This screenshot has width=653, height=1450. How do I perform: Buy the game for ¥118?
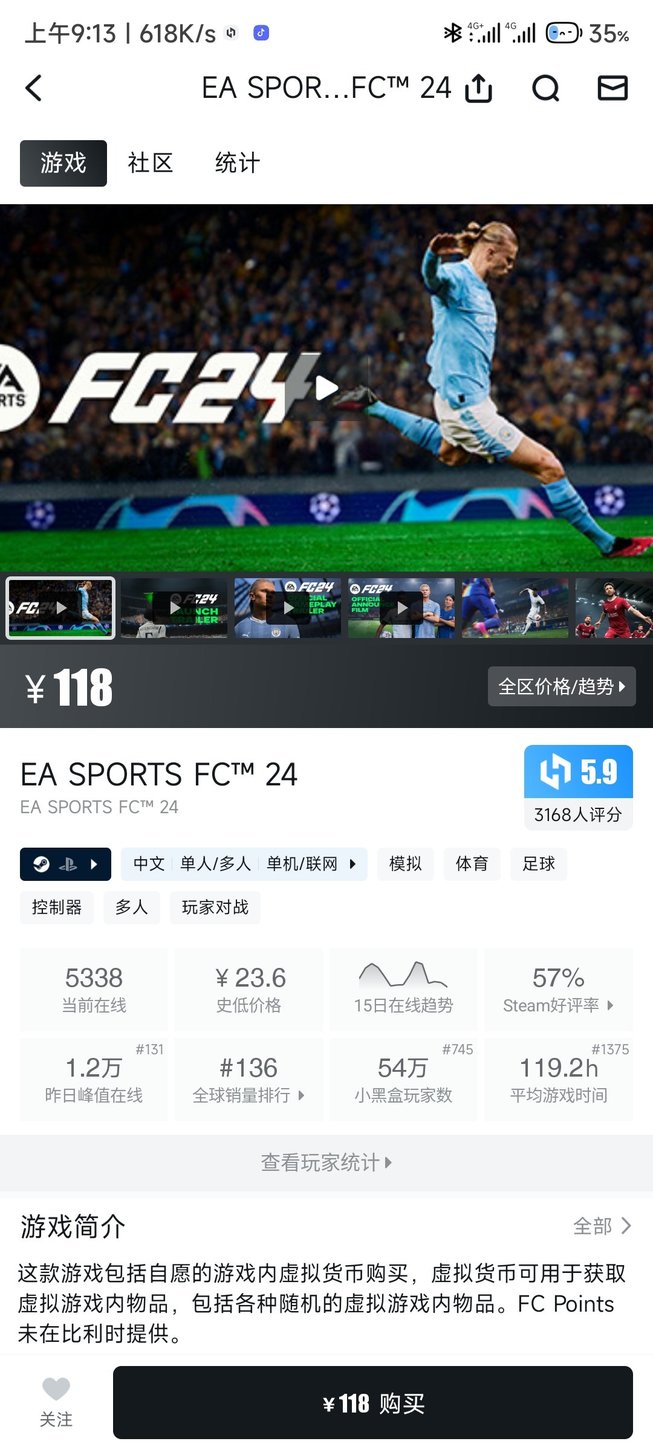point(373,1403)
